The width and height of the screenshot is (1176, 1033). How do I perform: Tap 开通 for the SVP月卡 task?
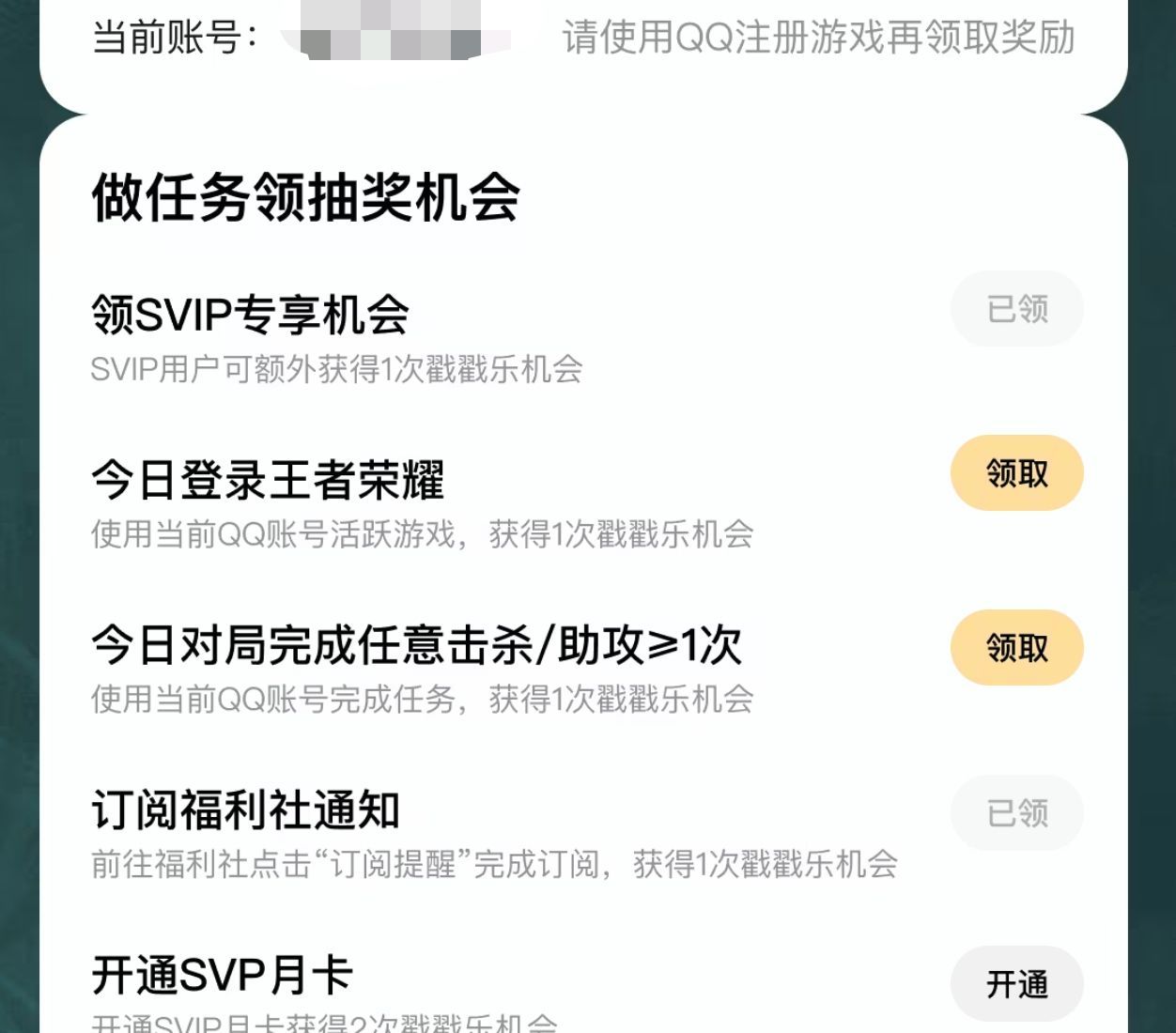point(1016,983)
